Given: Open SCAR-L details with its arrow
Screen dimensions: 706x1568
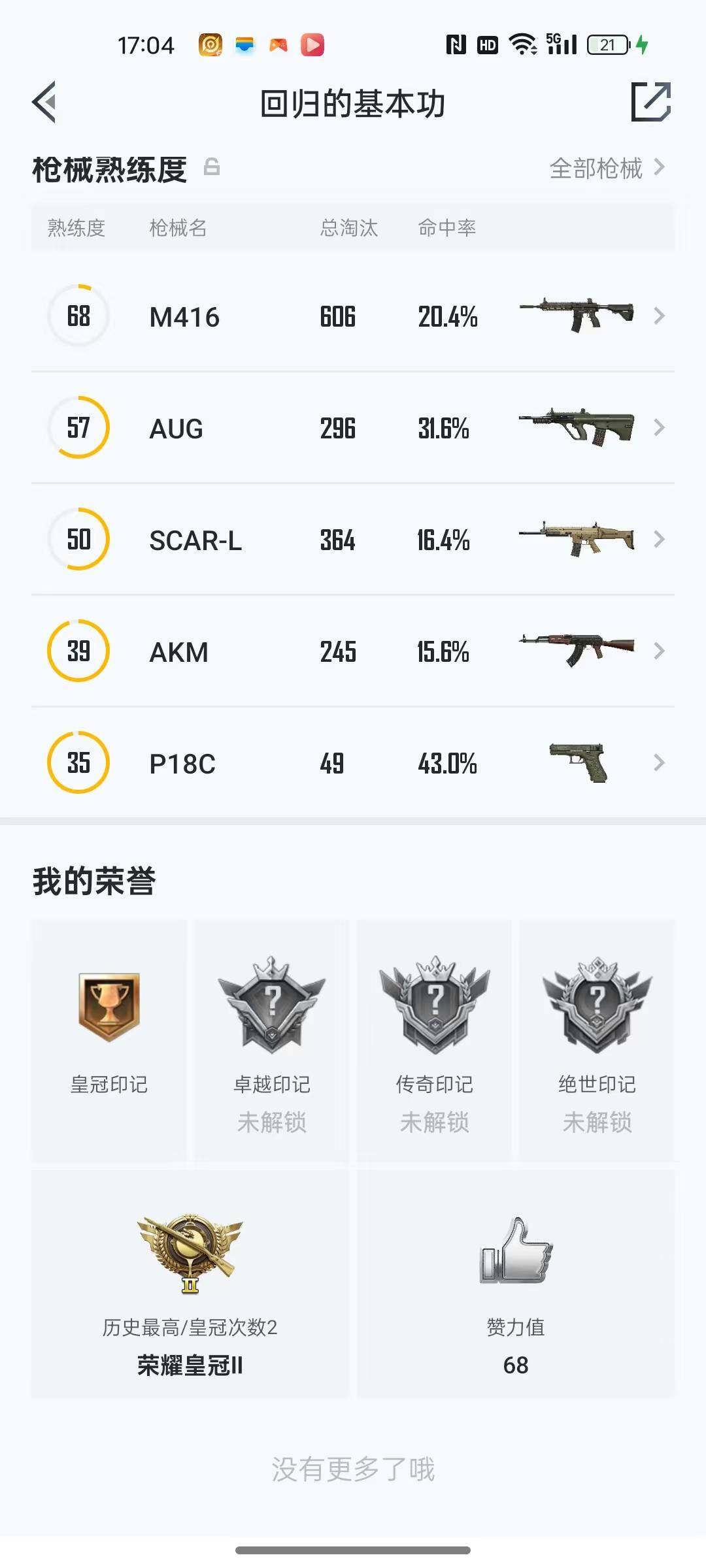Looking at the screenshot, I should [659, 540].
